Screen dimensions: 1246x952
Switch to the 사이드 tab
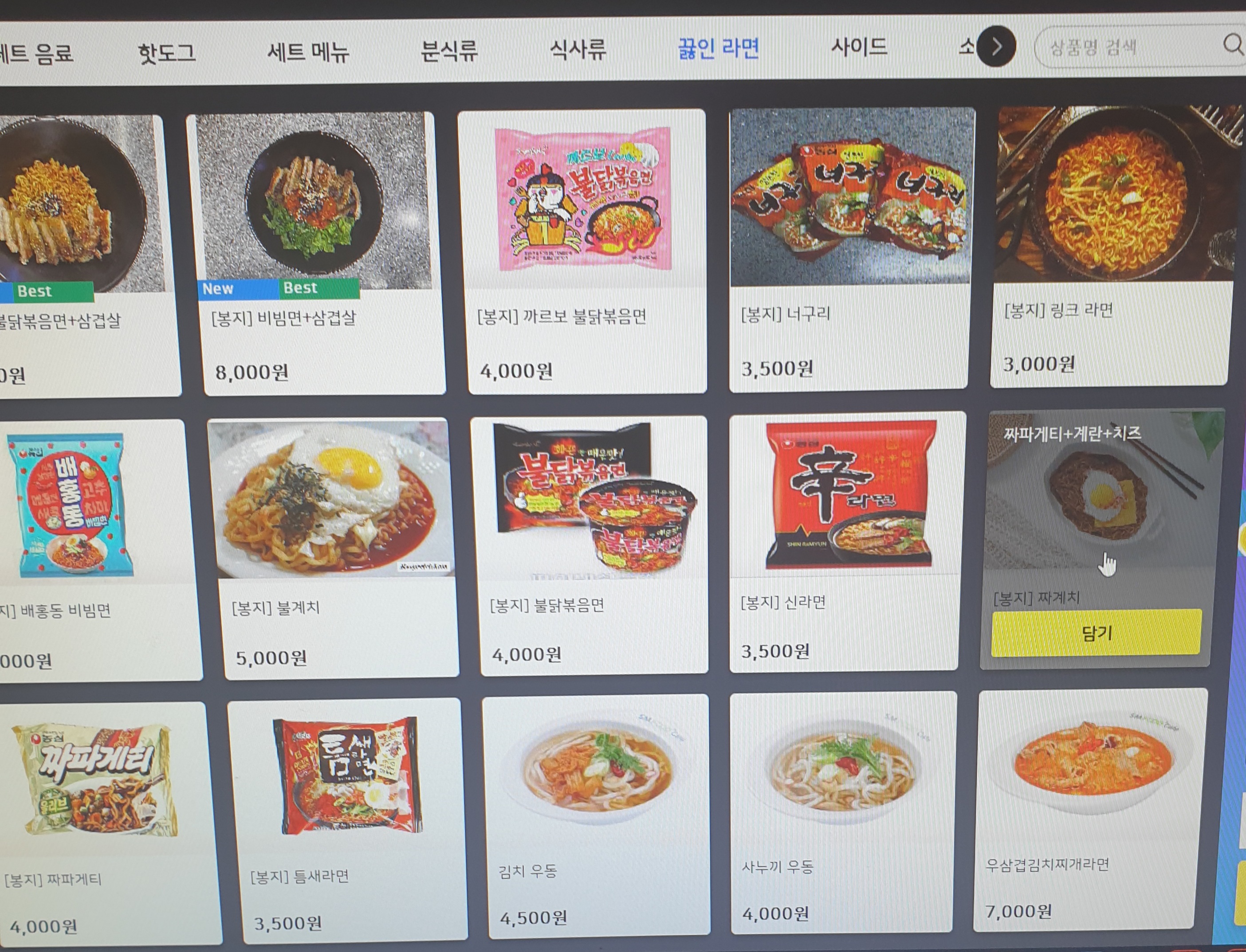click(x=858, y=47)
